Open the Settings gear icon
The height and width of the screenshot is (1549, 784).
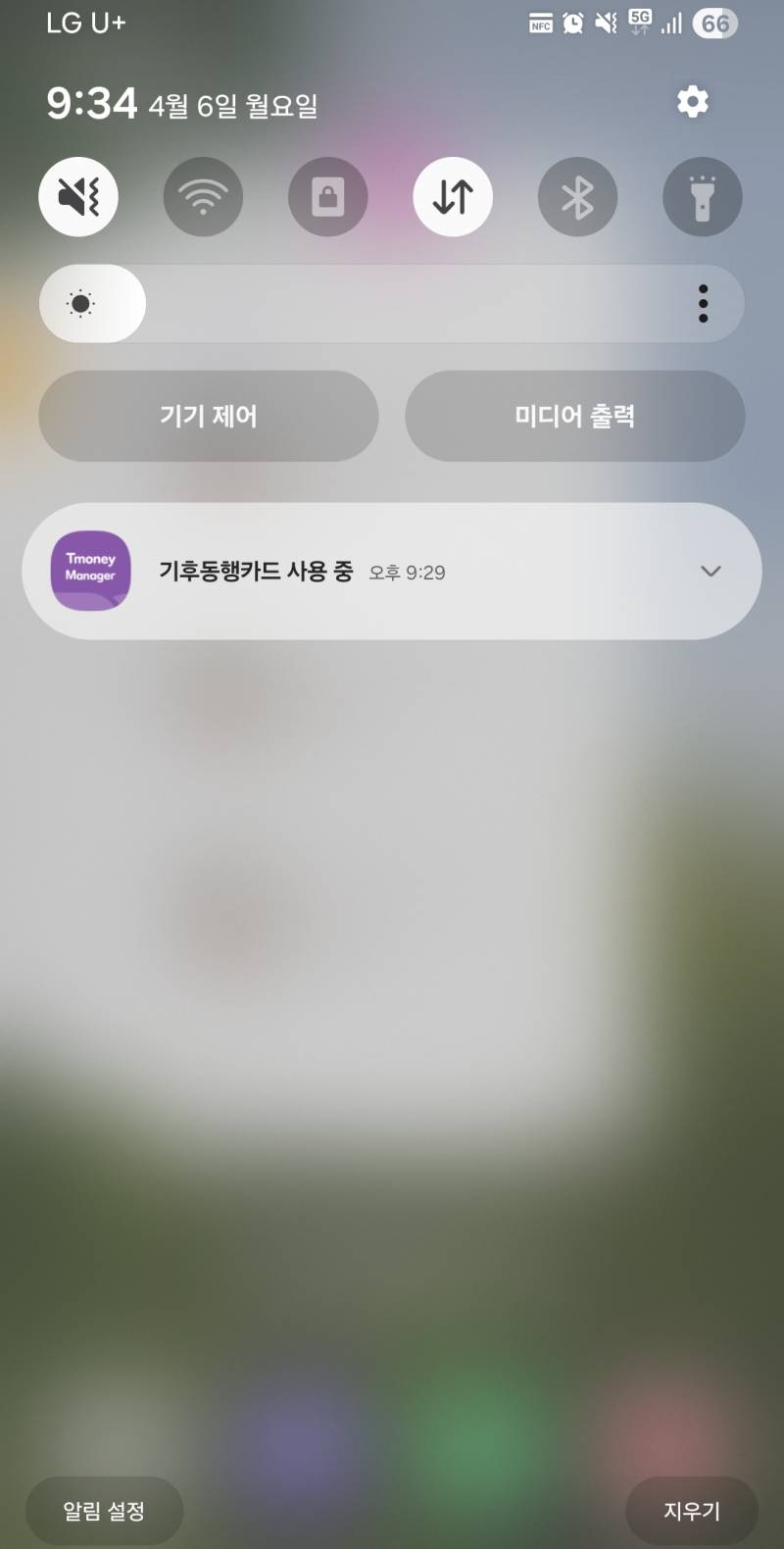click(x=692, y=101)
